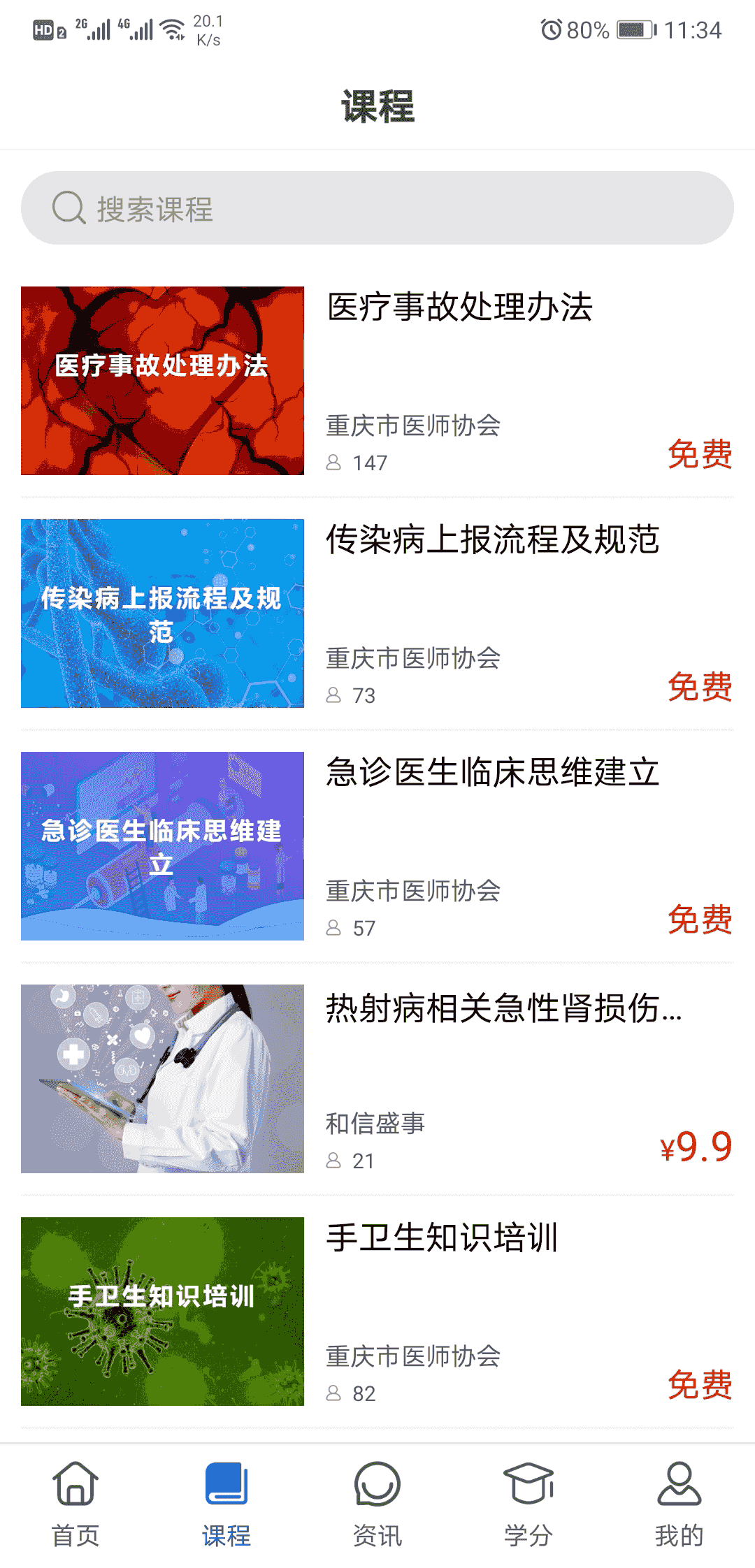Select the 急诊医生临床思维建立 course
The width and height of the screenshot is (755, 1568).
point(377,846)
